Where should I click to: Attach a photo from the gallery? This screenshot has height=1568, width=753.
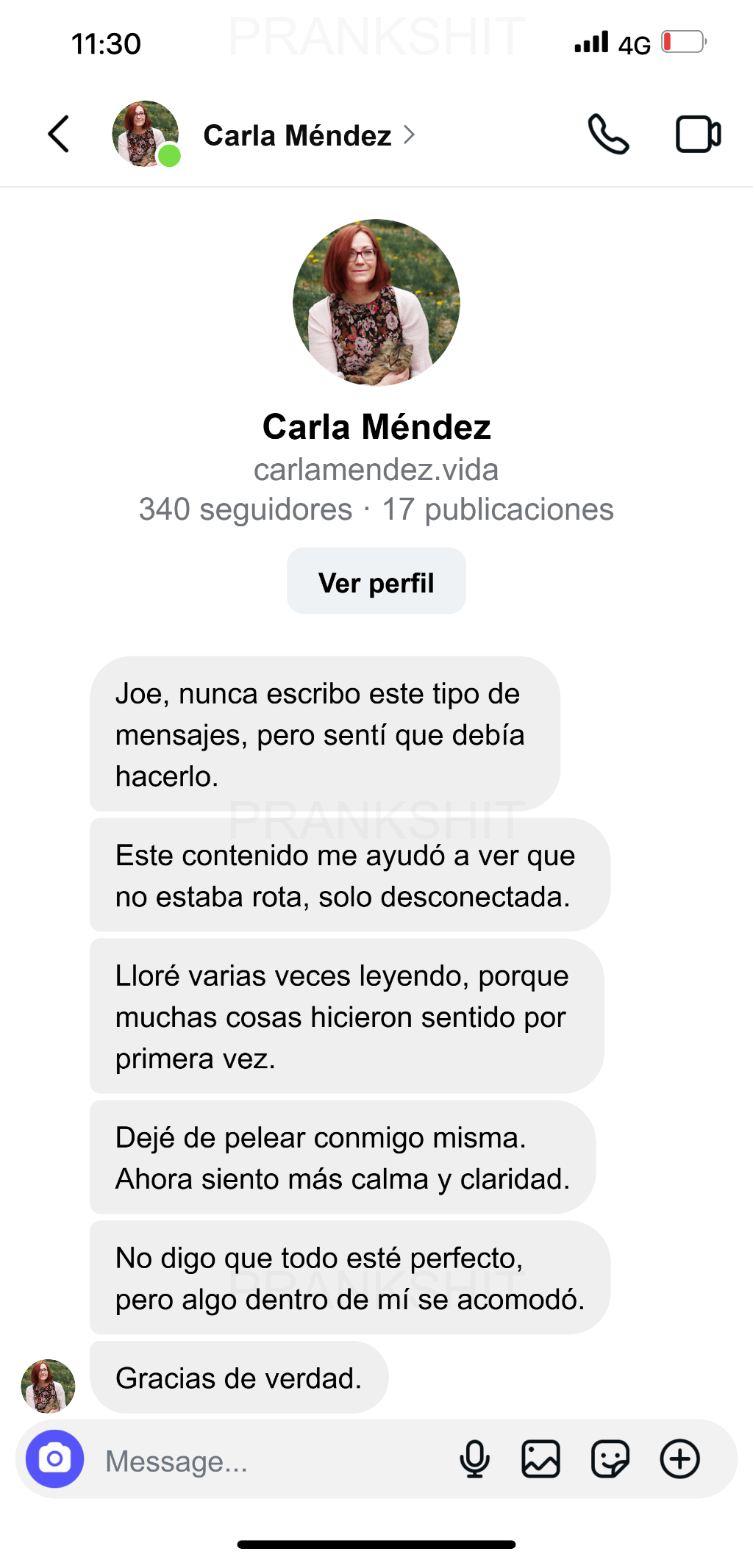tap(540, 1459)
